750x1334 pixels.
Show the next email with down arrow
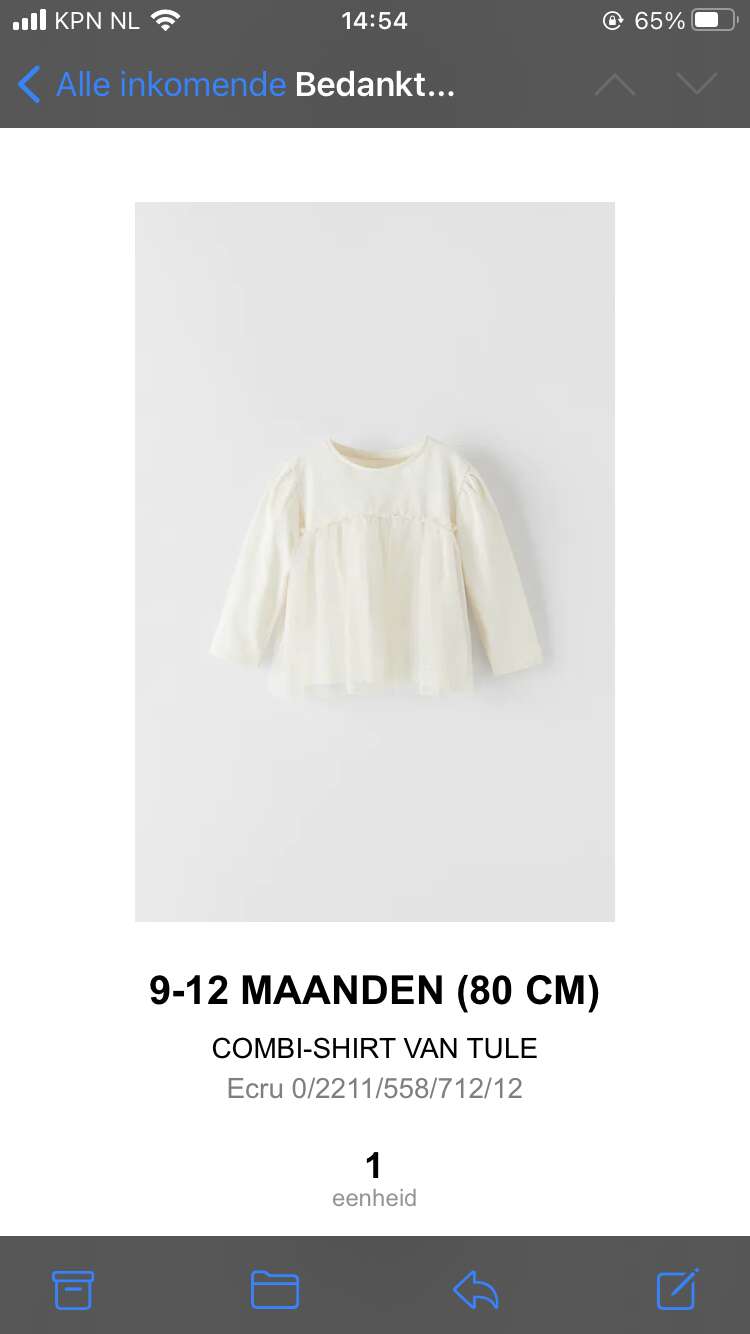(x=697, y=85)
